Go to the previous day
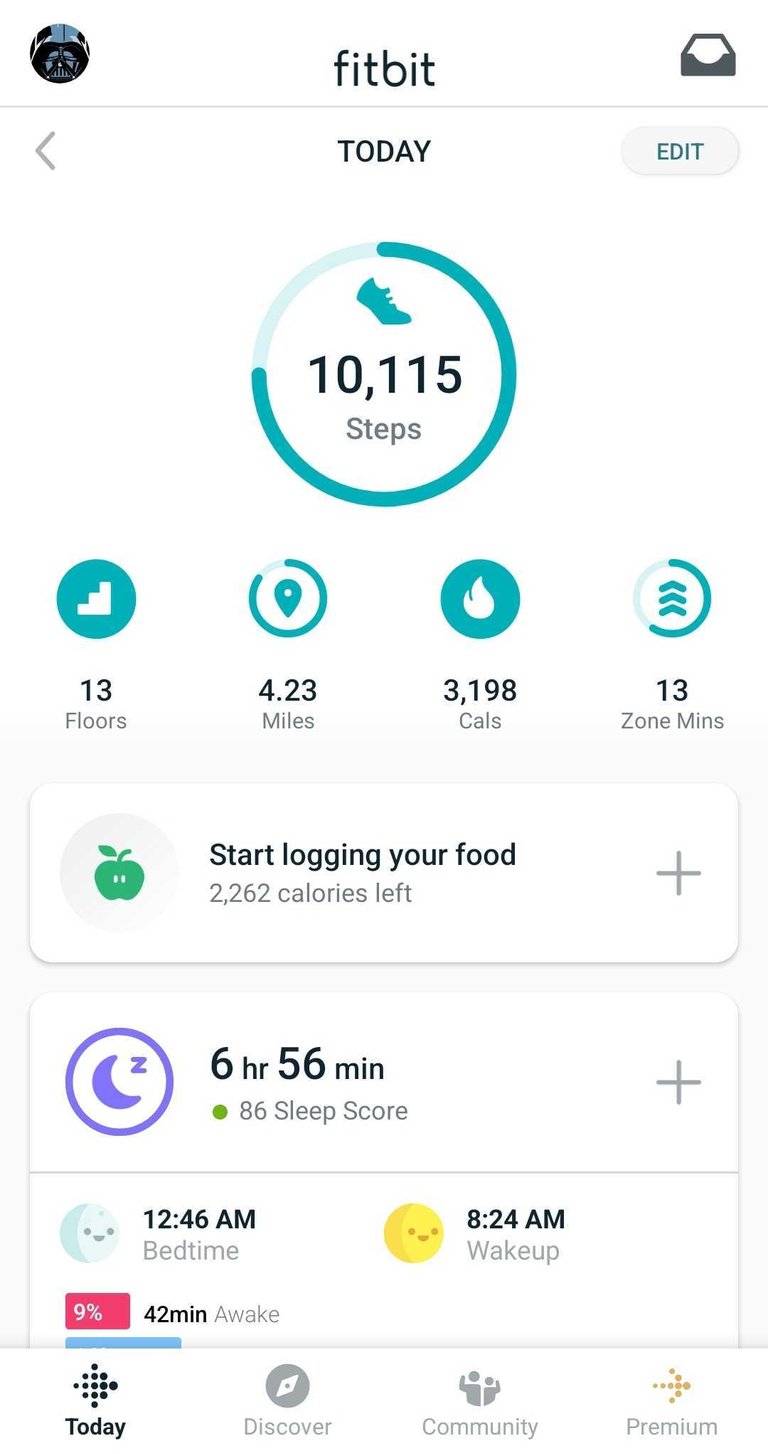 tap(45, 152)
